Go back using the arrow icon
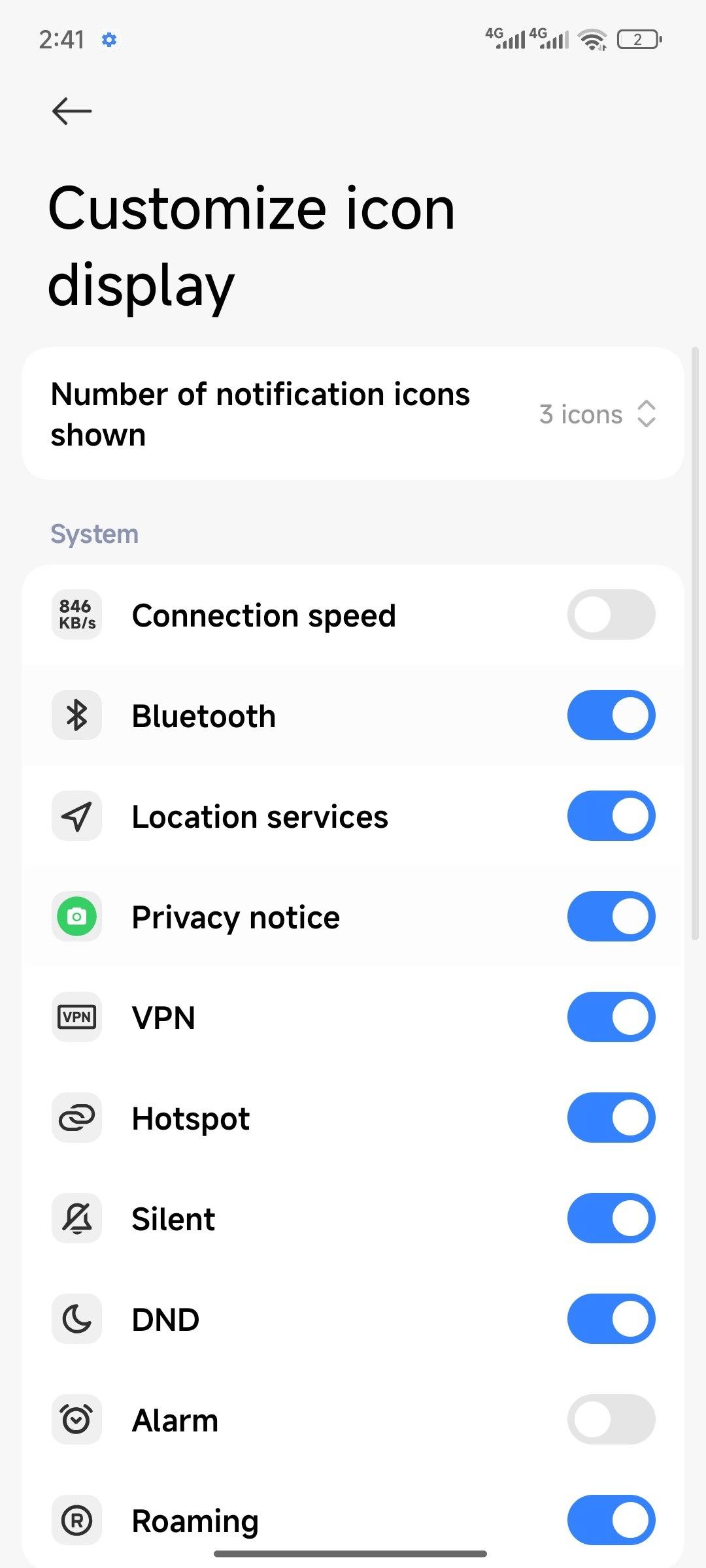The width and height of the screenshot is (706, 1568). [x=72, y=111]
